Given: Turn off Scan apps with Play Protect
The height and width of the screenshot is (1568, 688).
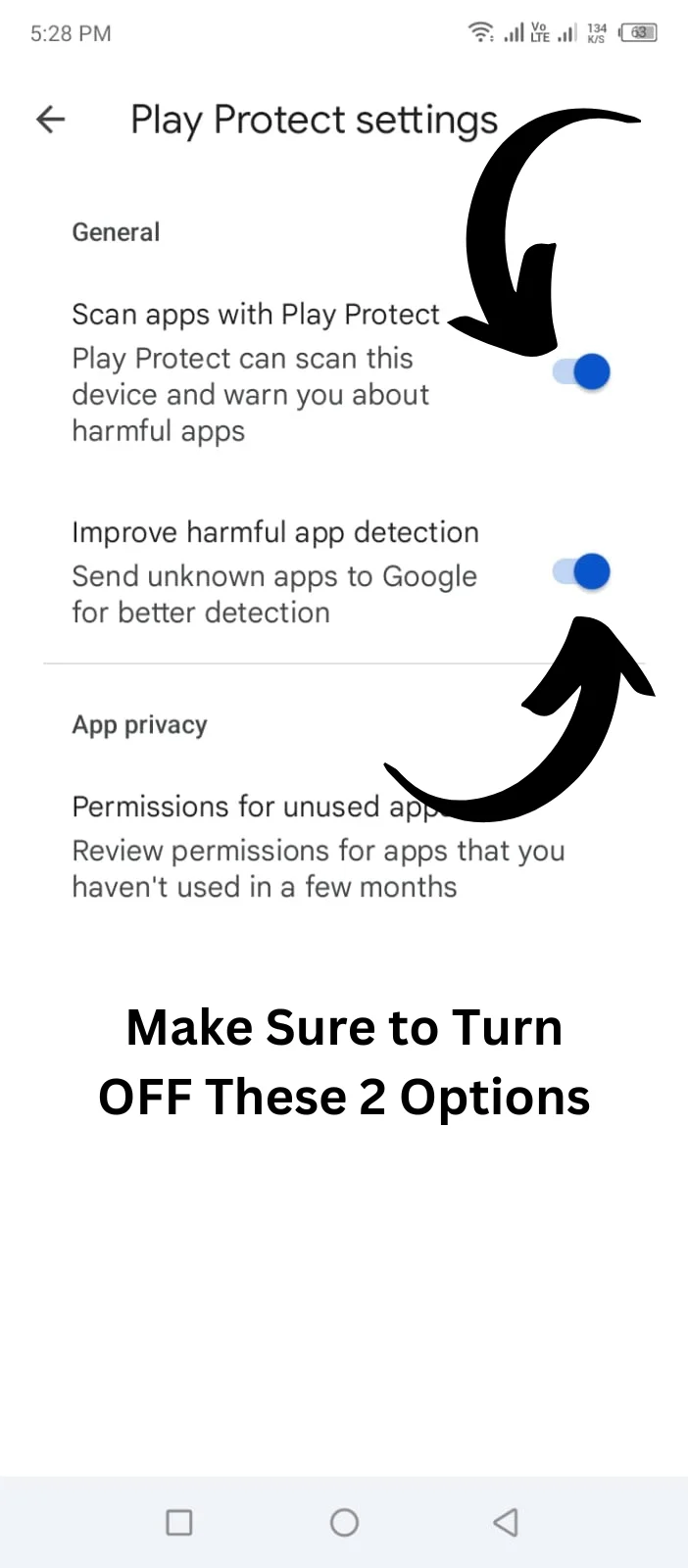Looking at the screenshot, I should (x=581, y=372).
